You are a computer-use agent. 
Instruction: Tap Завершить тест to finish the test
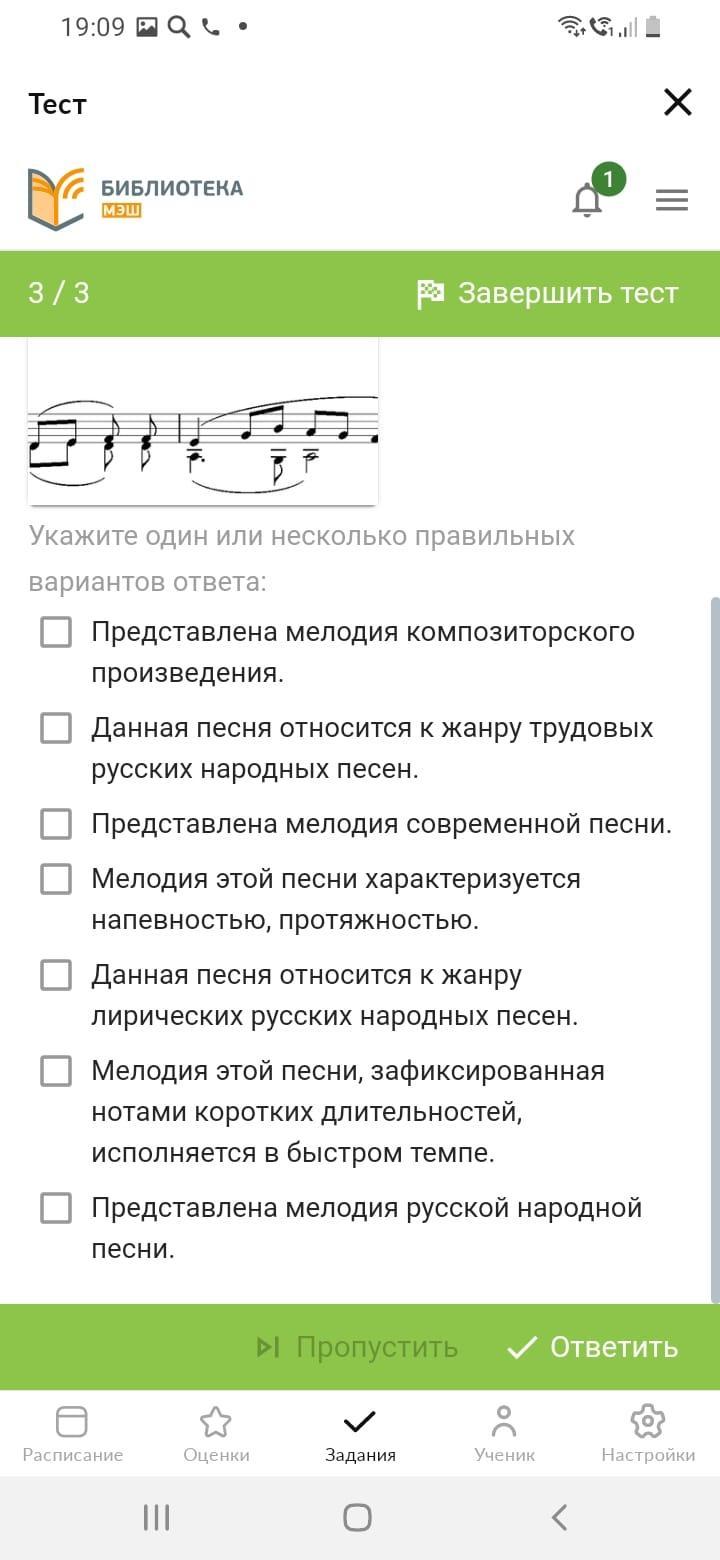[x=547, y=293]
